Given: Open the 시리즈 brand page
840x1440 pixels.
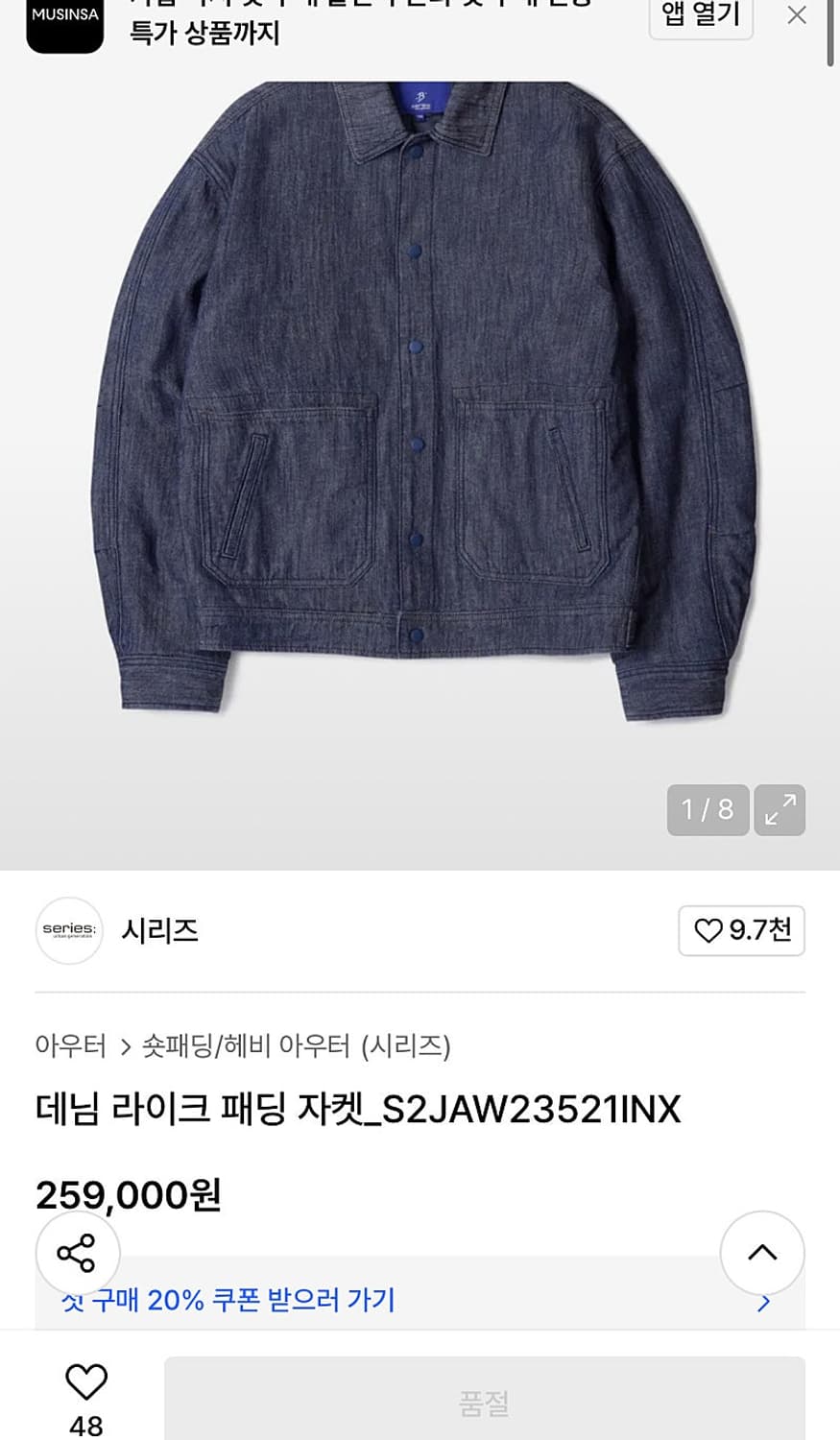Looking at the screenshot, I should coord(159,930).
